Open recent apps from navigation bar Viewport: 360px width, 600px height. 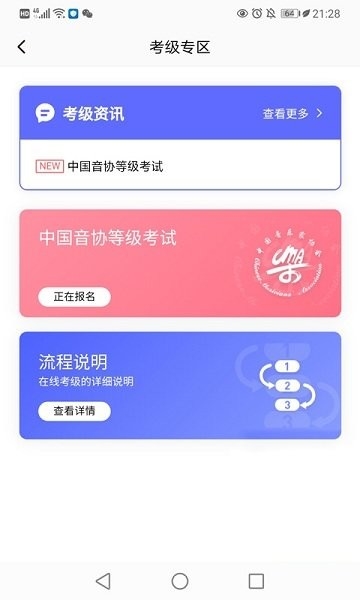(x=256, y=581)
